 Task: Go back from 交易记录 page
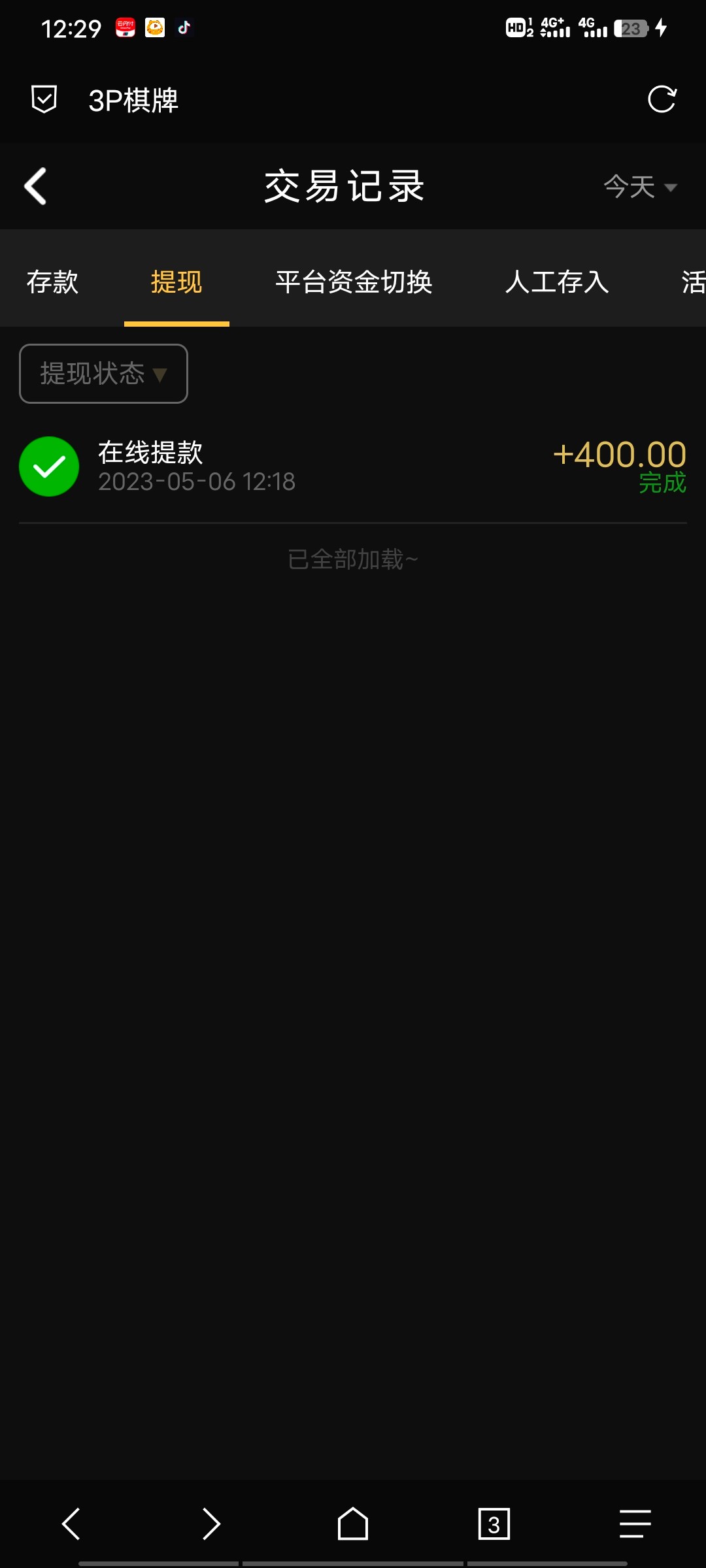pos(36,187)
